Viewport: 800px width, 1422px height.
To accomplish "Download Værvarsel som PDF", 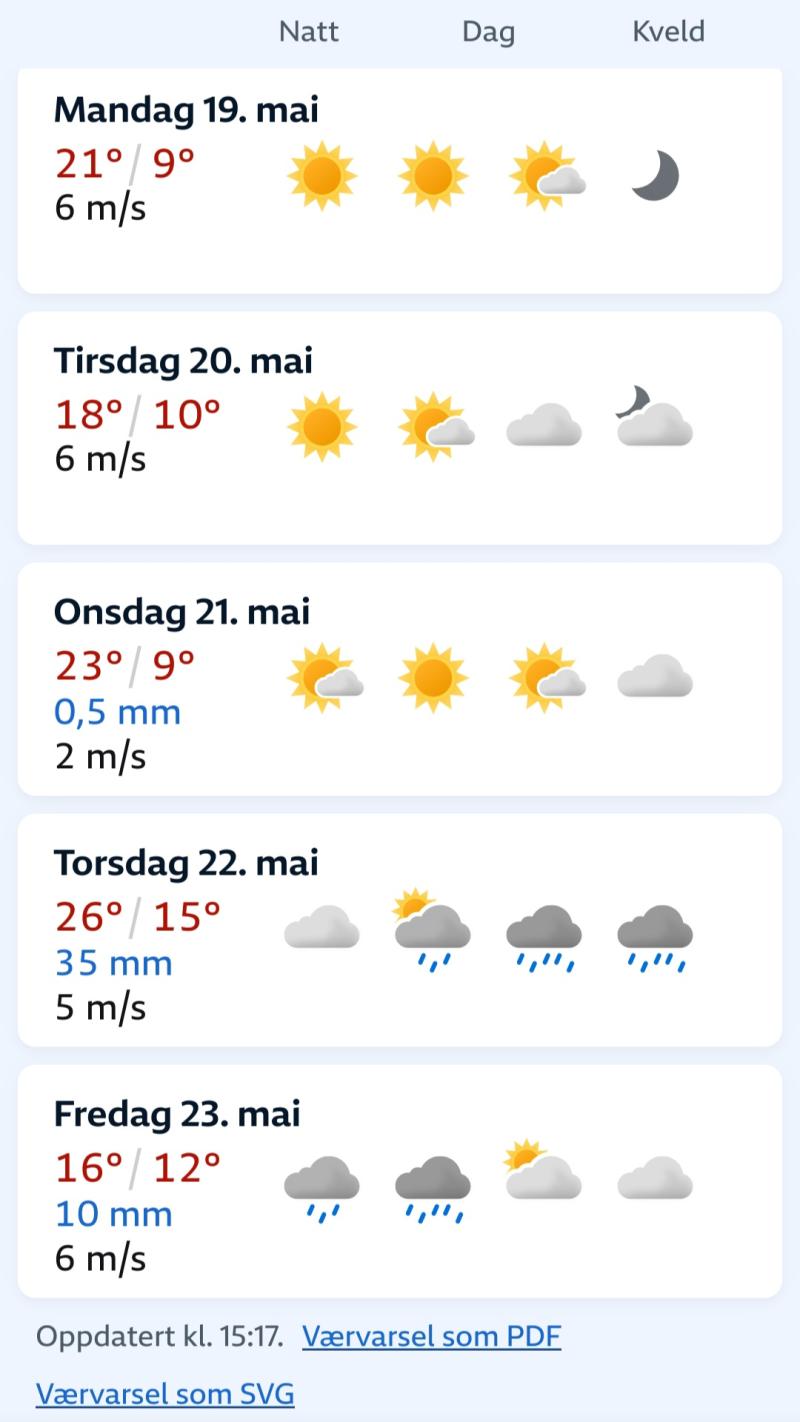I will 431,1336.
